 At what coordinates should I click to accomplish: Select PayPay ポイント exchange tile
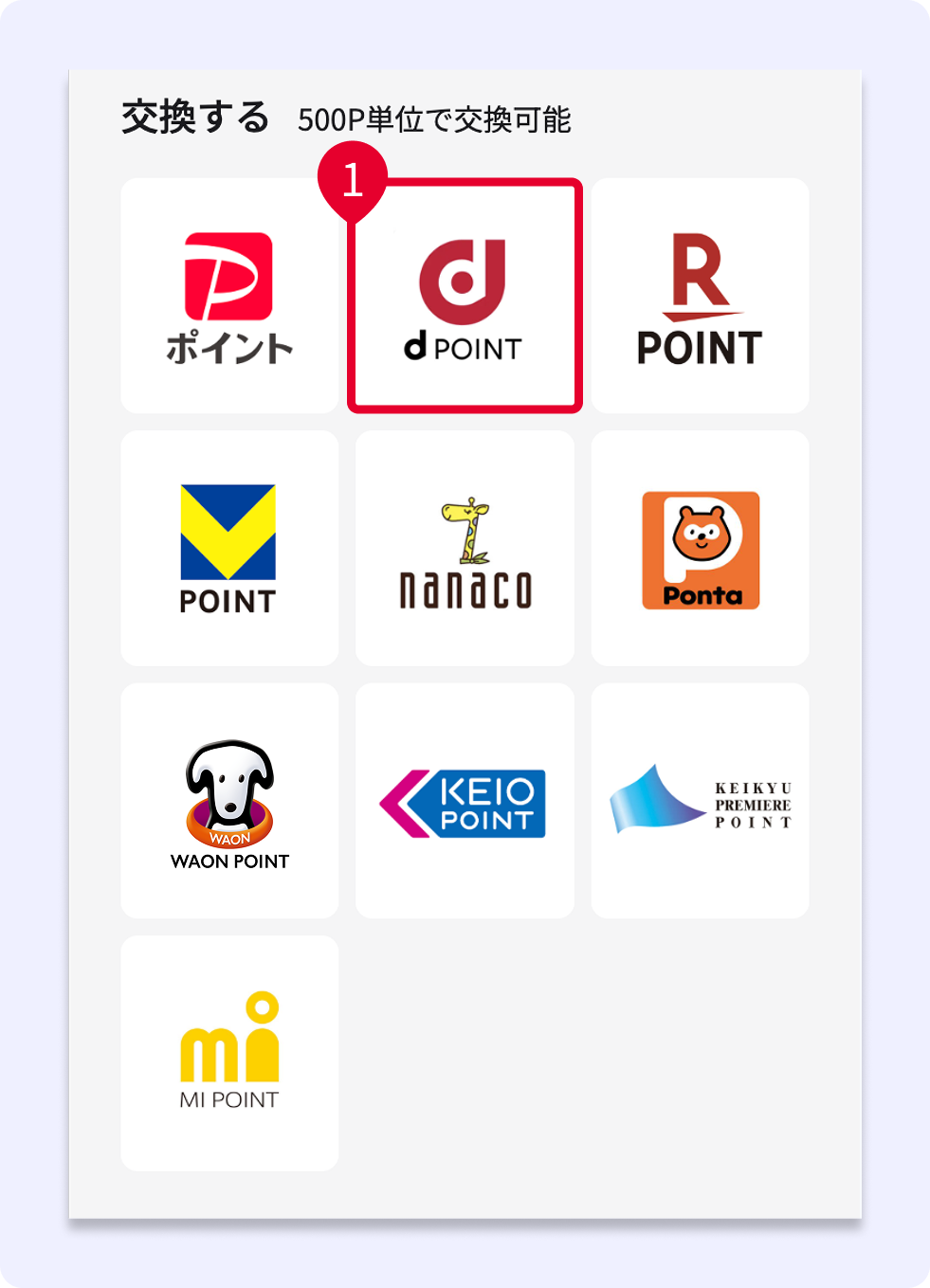click(229, 296)
